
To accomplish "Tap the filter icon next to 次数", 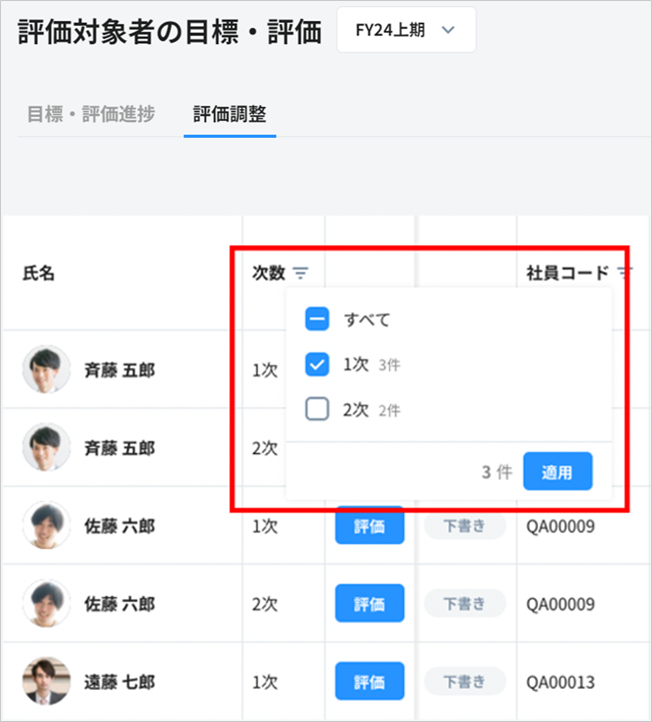I will (301, 272).
